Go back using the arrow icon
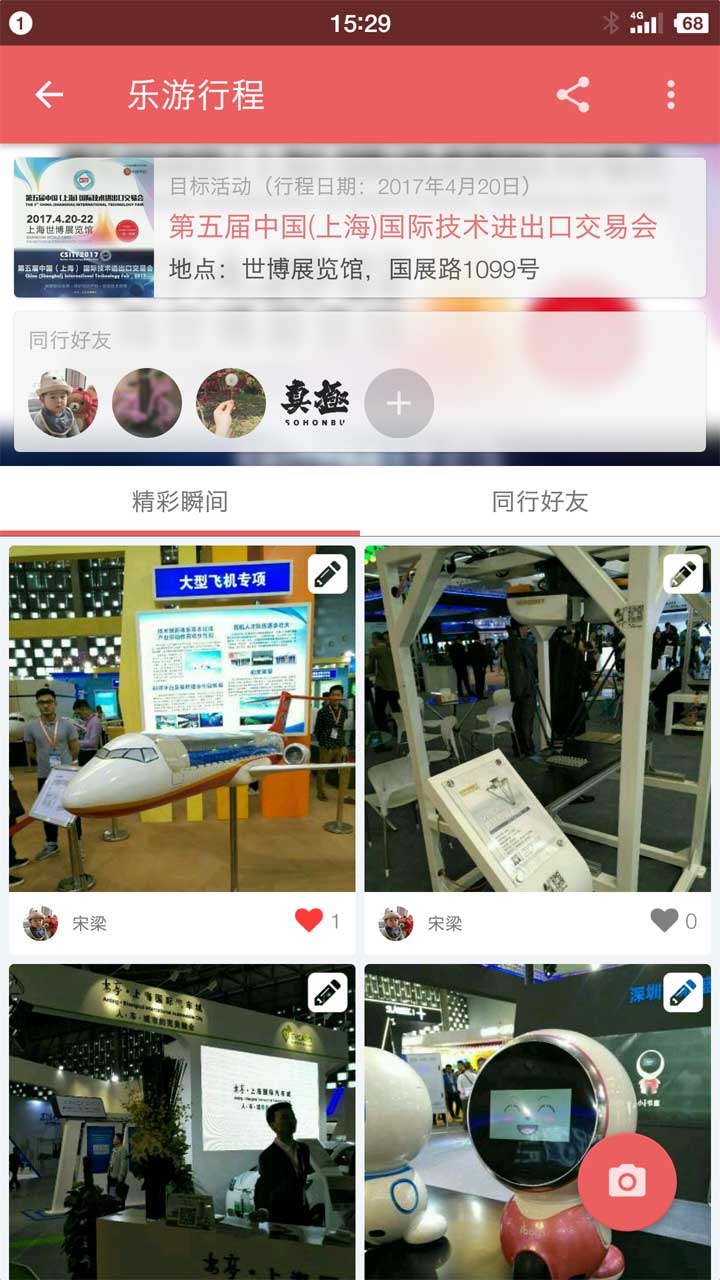The height and width of the screenshot is (1280, 720). click(x=49, y=95)
